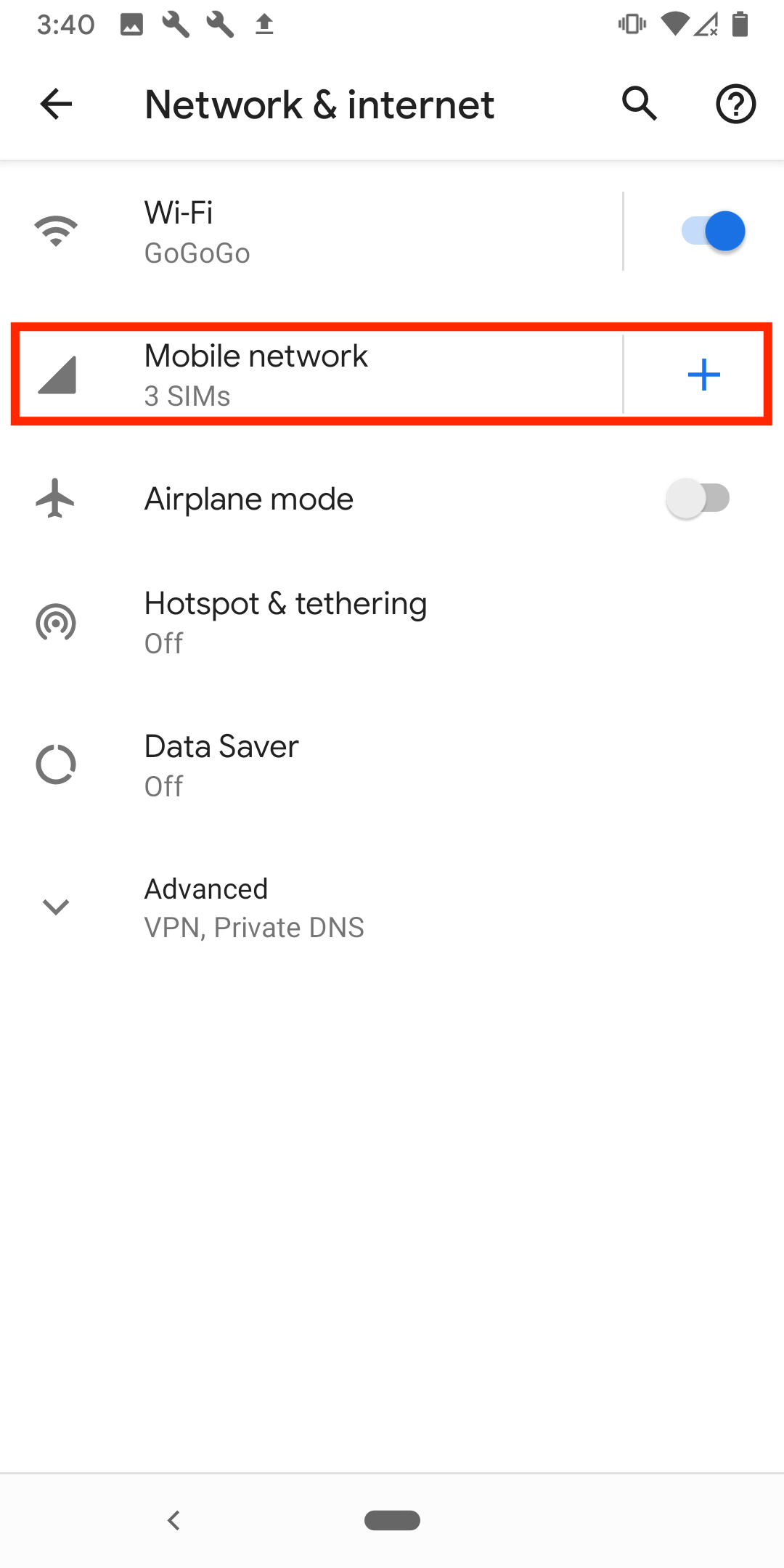Click the Mobile network signal triangle icon

click(55, 374)
